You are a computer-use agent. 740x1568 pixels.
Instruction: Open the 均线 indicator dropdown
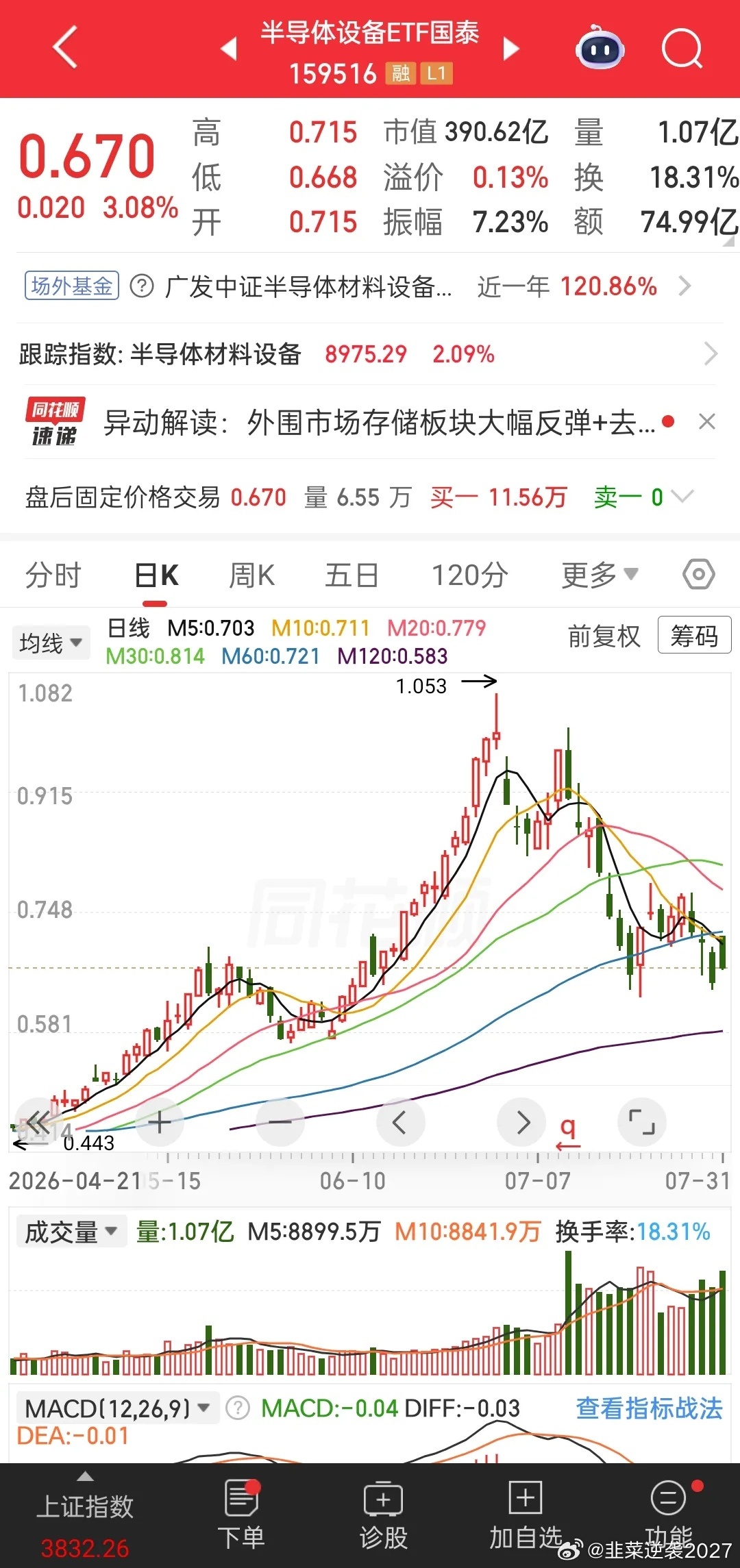pyautogui.click(x=51, y=643)
